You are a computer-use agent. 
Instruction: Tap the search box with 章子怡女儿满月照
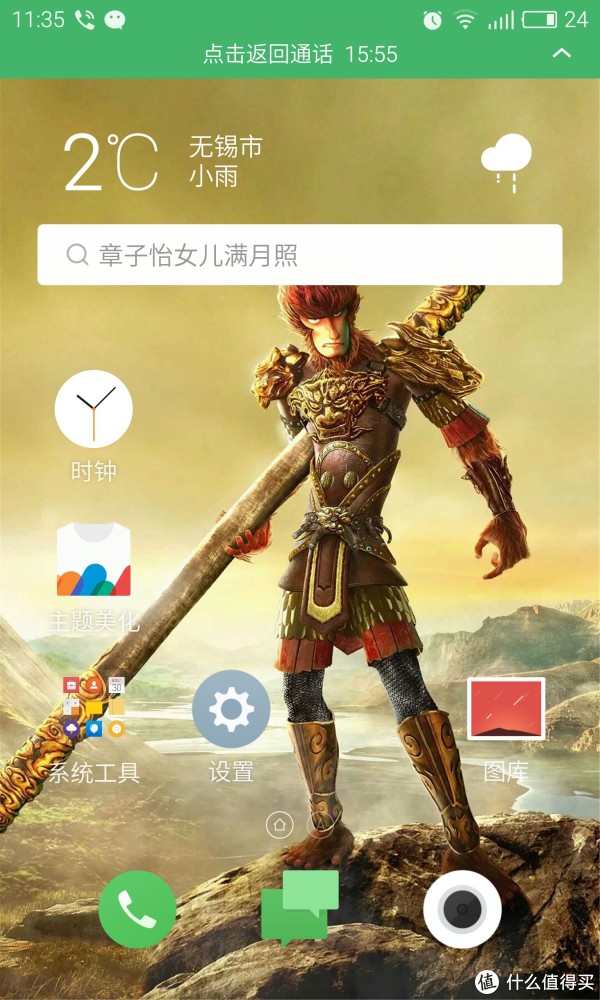pos(300,255)
